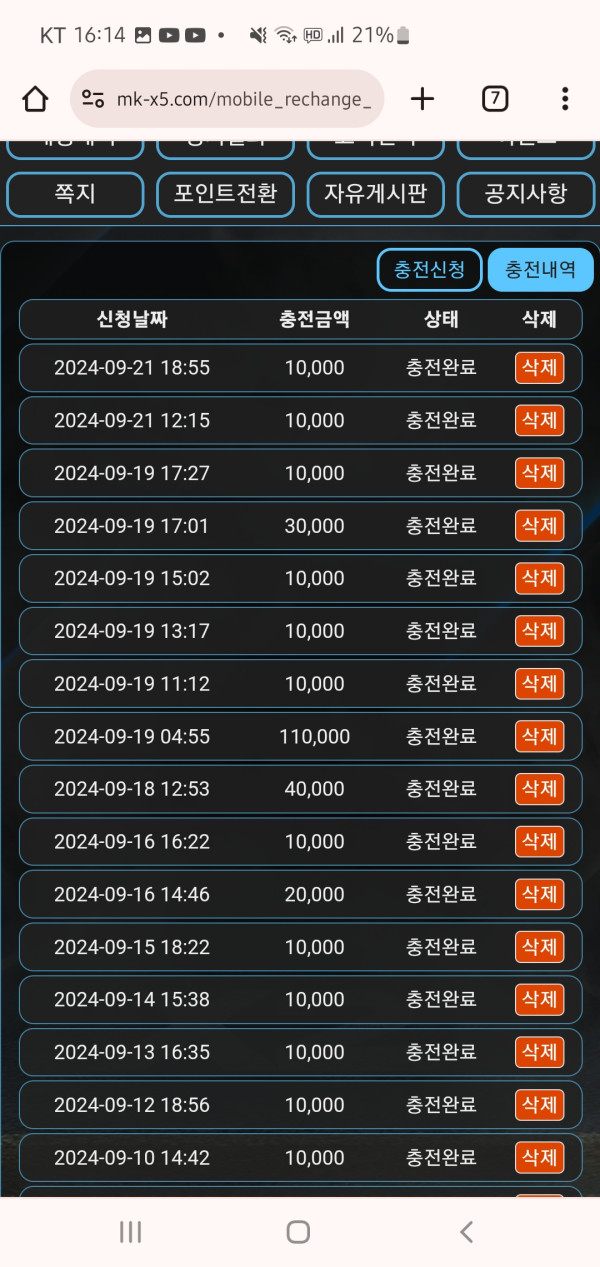Go to the browser home page
The width and height of the screenshot is (600, 1267).
pos(35,98)
